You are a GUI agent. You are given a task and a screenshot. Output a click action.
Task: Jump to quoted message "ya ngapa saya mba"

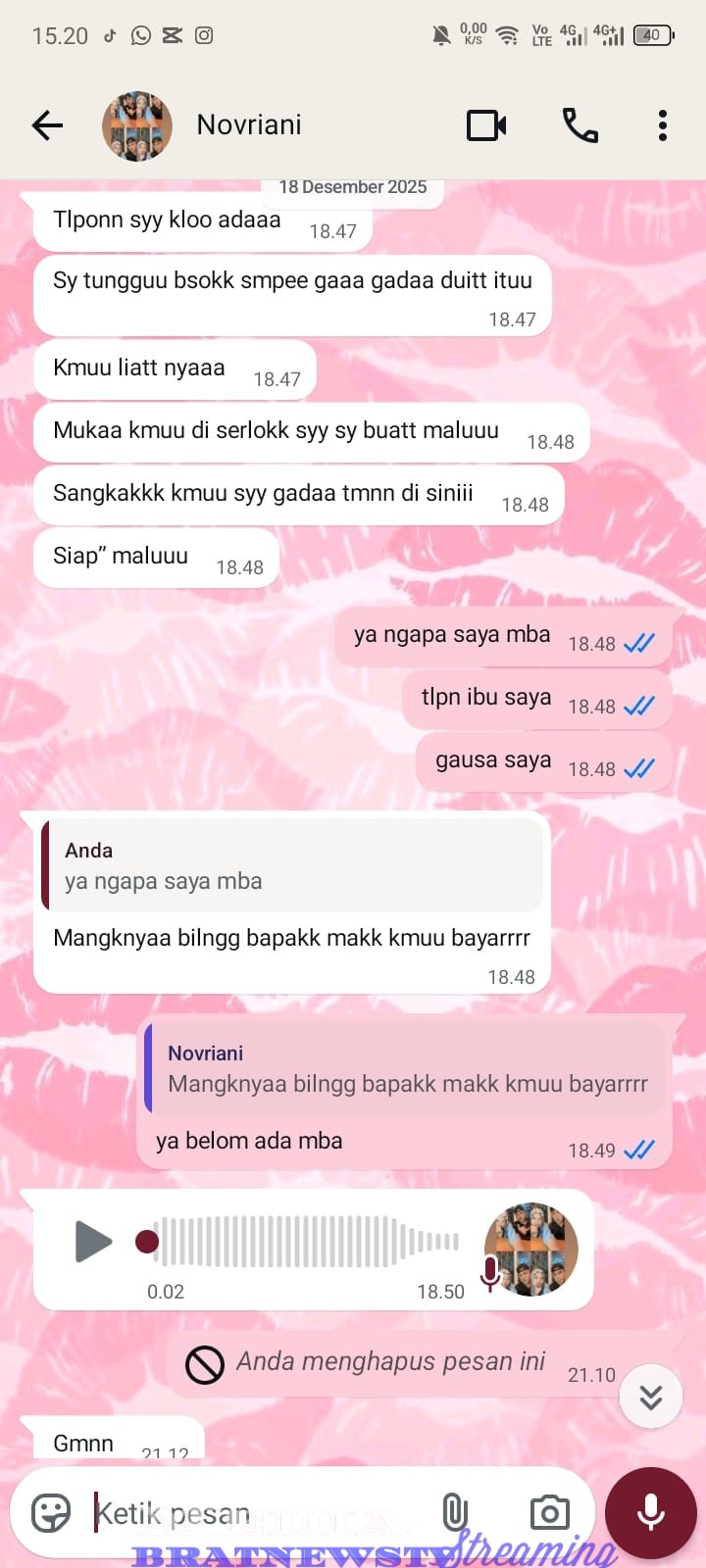(292, 866)
